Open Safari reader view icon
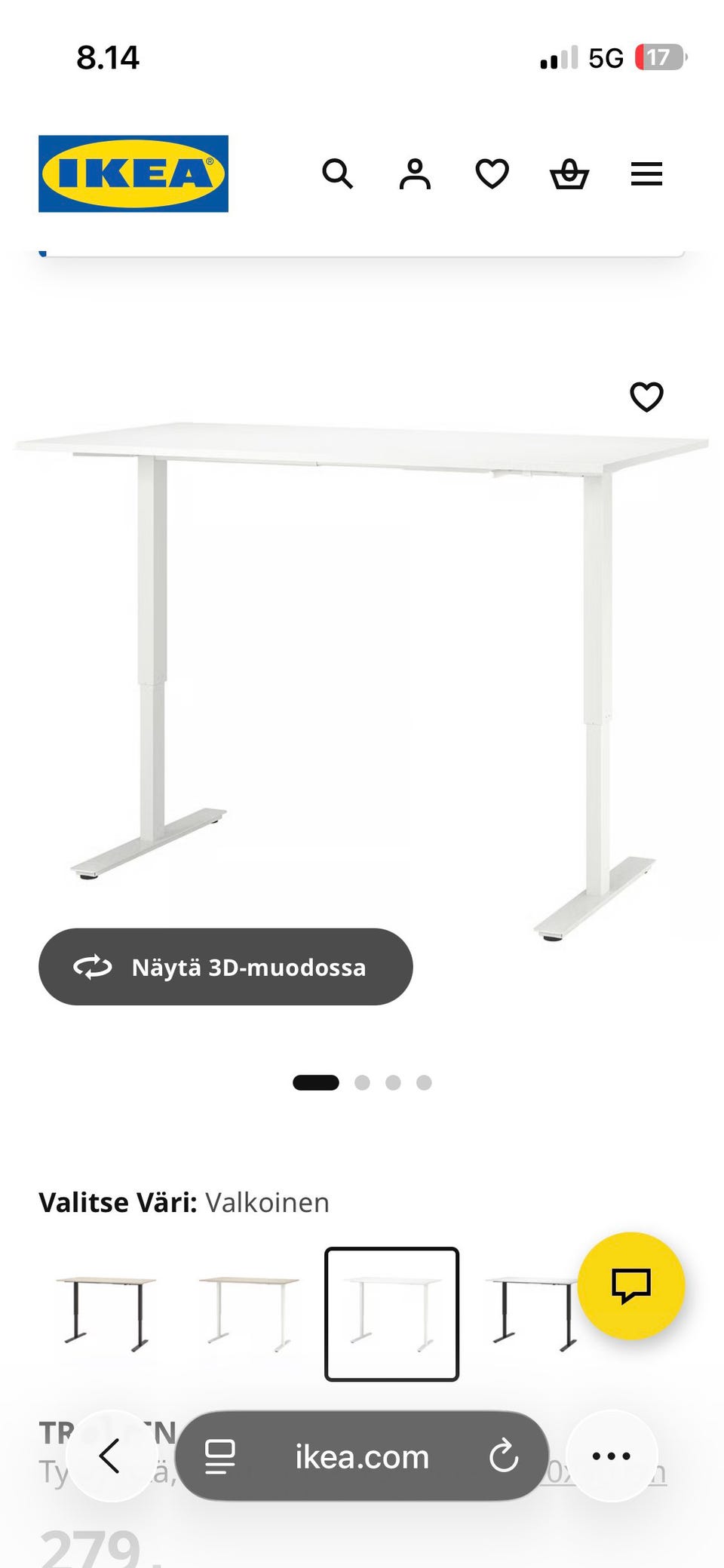This screenshot has width=724, height=1568. pyautogui.click(x=219, y=1457)
